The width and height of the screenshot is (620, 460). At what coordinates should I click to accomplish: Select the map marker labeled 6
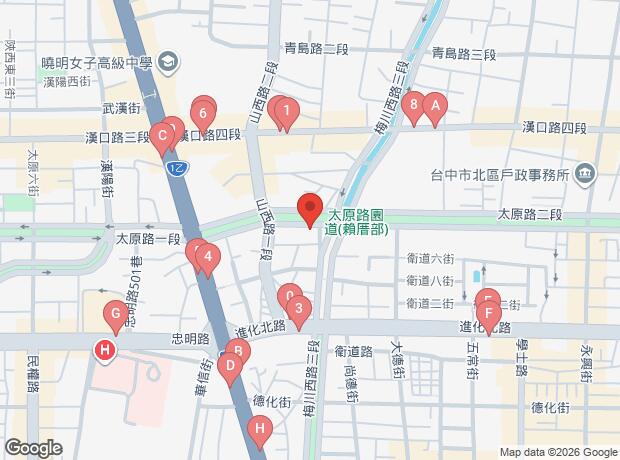(x=203, y=115)
